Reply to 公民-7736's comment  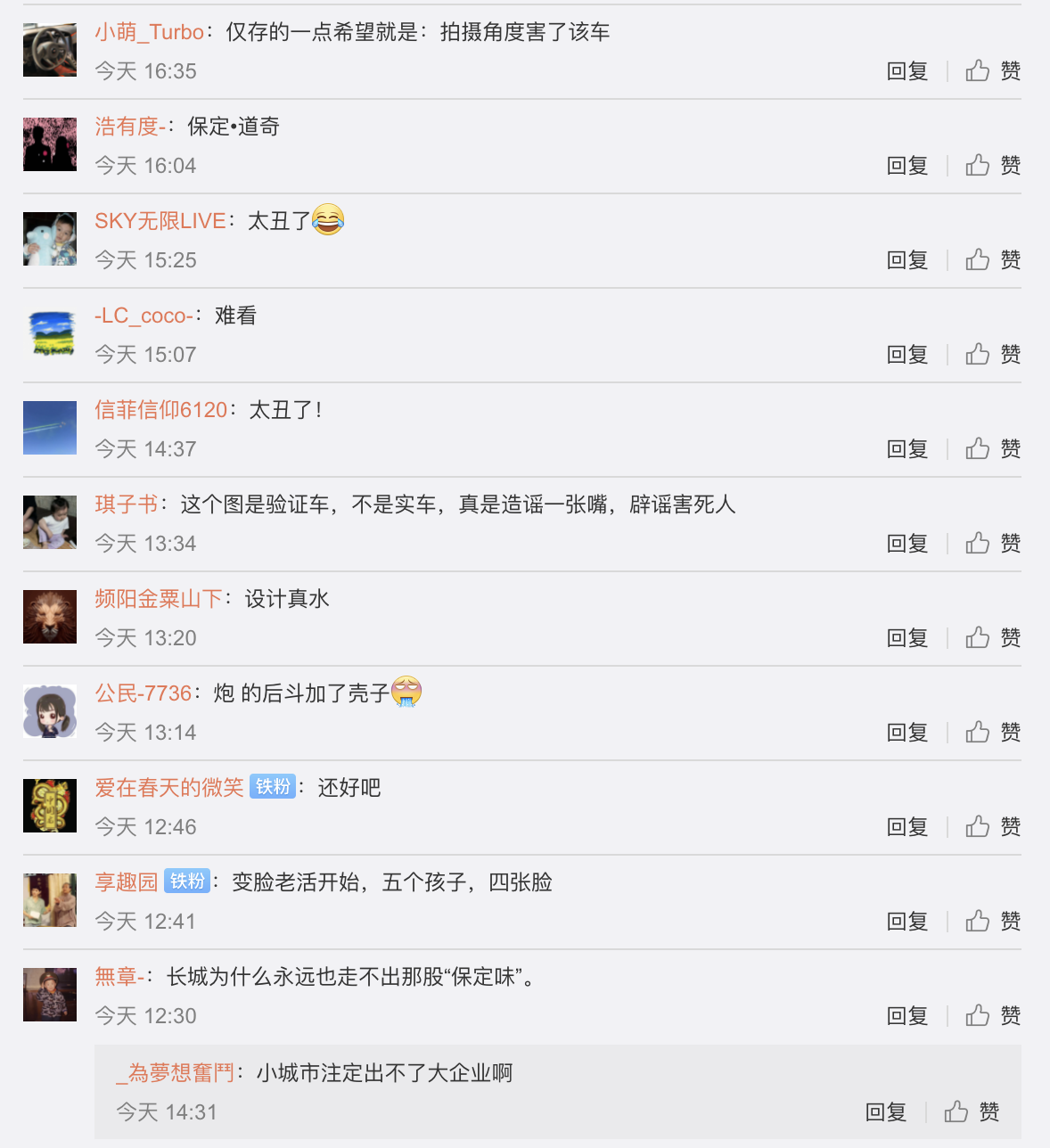pyautogui.click(x=907, y=733)
